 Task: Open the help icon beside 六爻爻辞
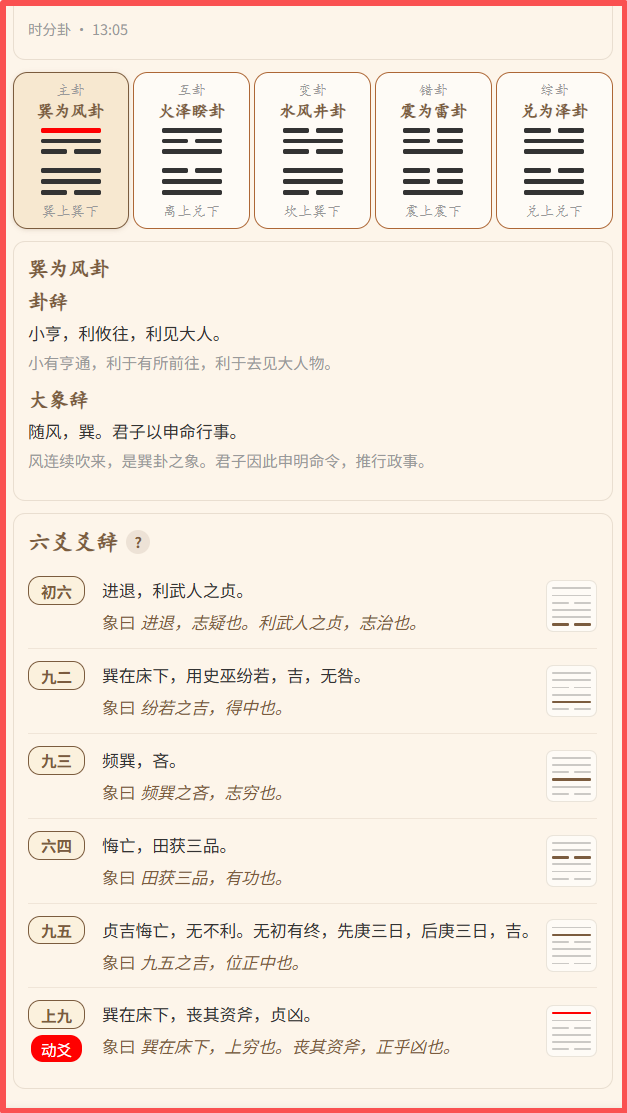[138, 543]
